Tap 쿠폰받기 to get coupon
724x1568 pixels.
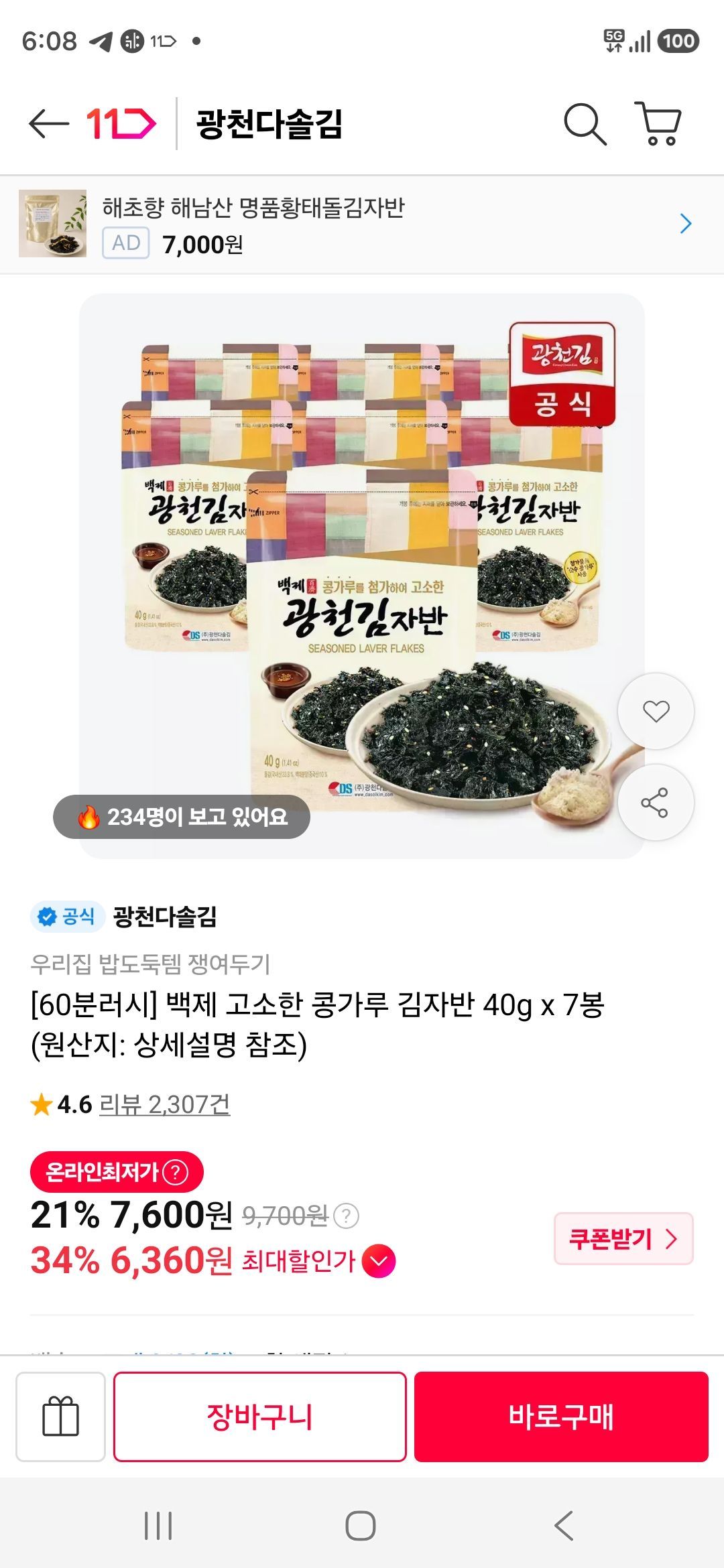[623, 1238]
